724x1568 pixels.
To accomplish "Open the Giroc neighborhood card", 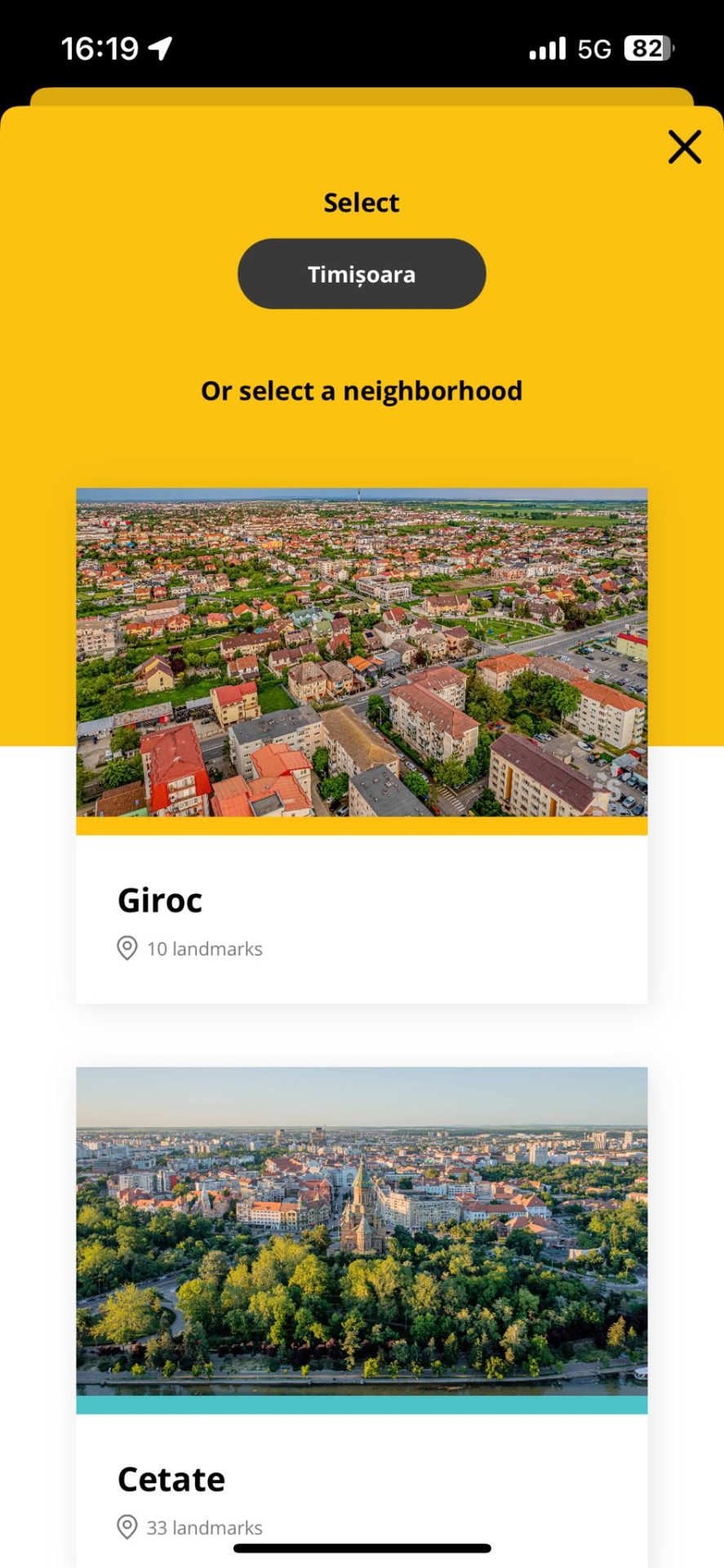I will (362, 743).
